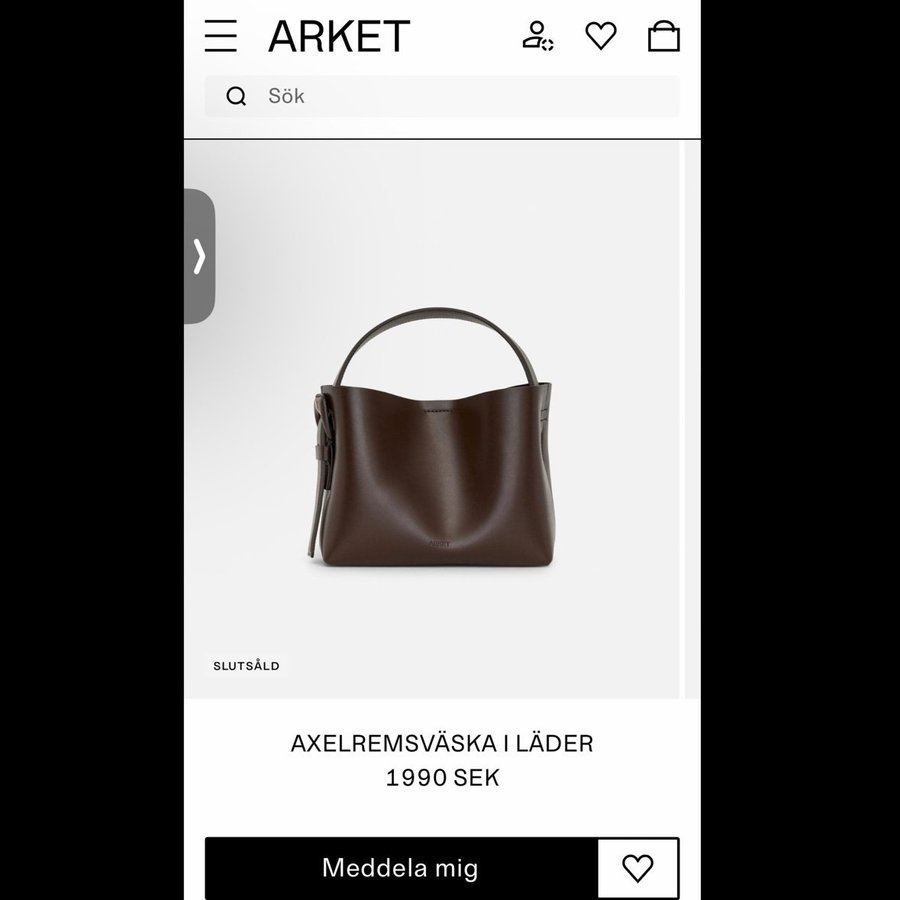900x900 pixels.
Task: Expand the side panel arrow handle
Action: [x=199, y=256]
